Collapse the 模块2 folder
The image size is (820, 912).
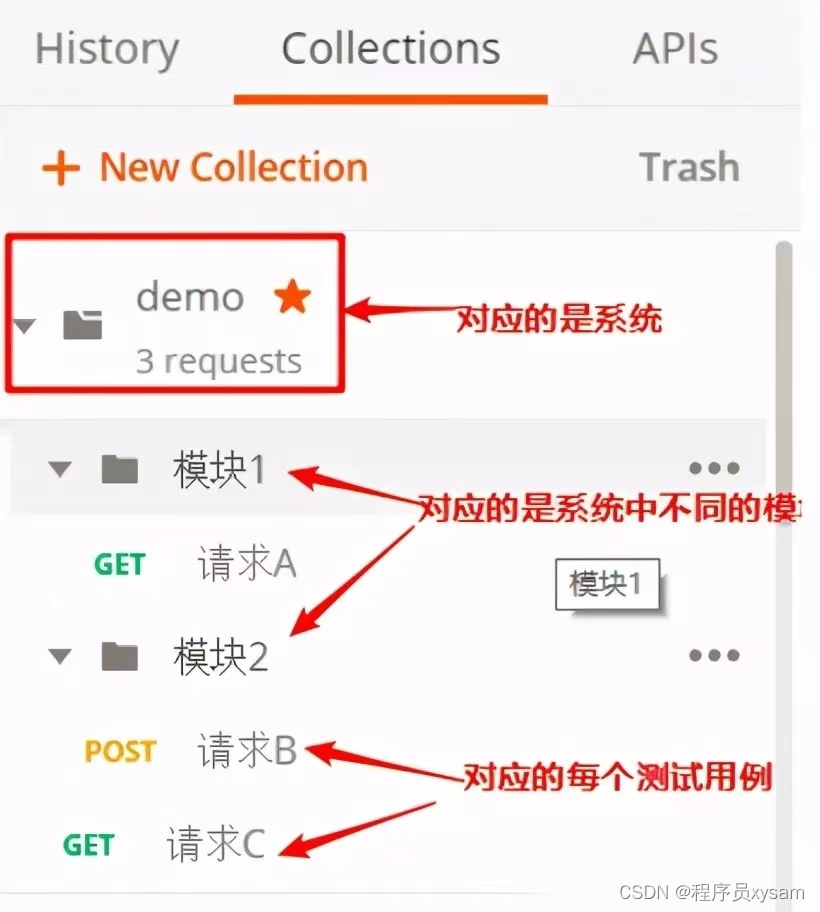coord(61,657)
